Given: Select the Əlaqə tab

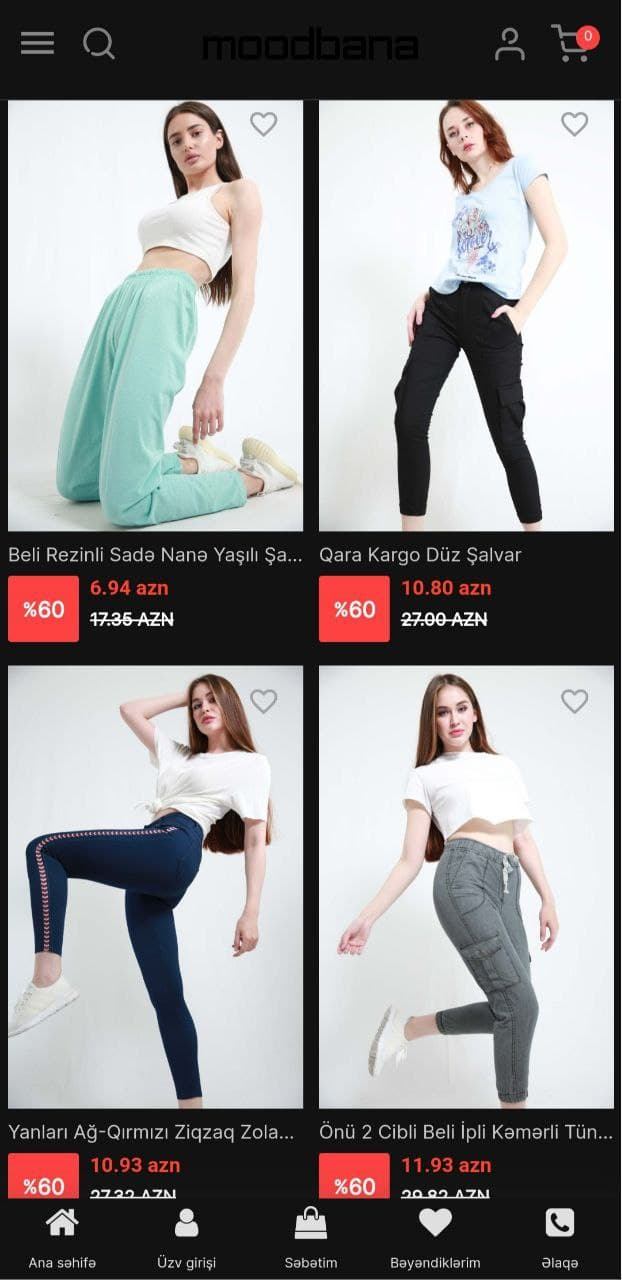Looking at the screenshot, I should pos(560,1239).
